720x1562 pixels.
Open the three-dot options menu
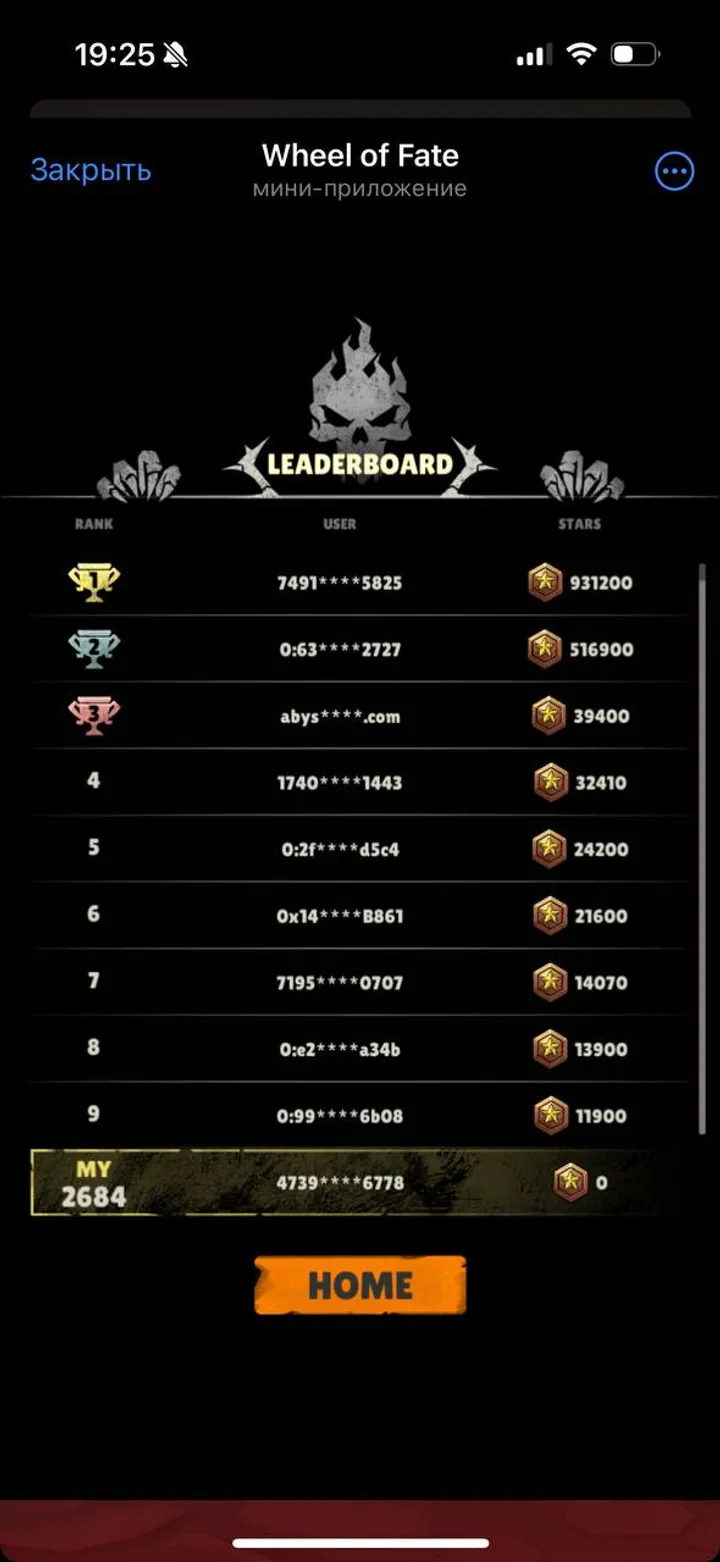674,172
